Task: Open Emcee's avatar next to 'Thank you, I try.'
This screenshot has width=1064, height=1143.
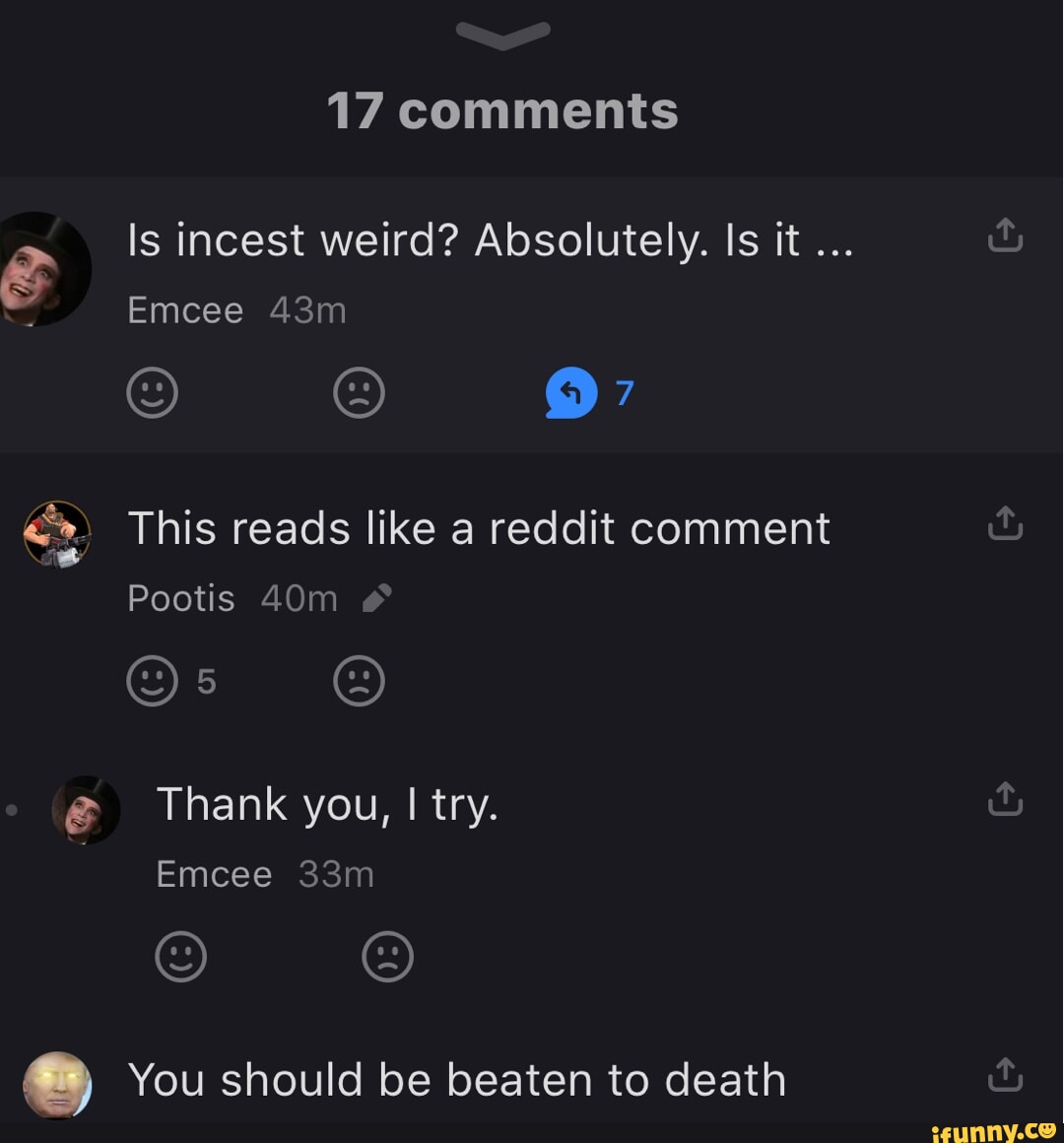Action: click(86, 810)
